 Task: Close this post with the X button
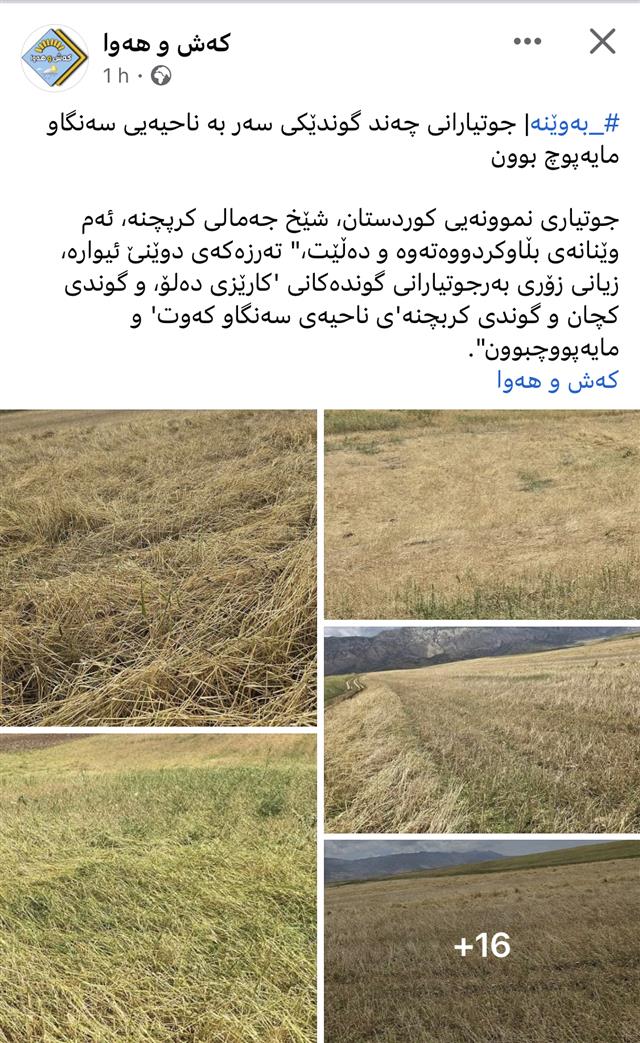click(602, 41)
